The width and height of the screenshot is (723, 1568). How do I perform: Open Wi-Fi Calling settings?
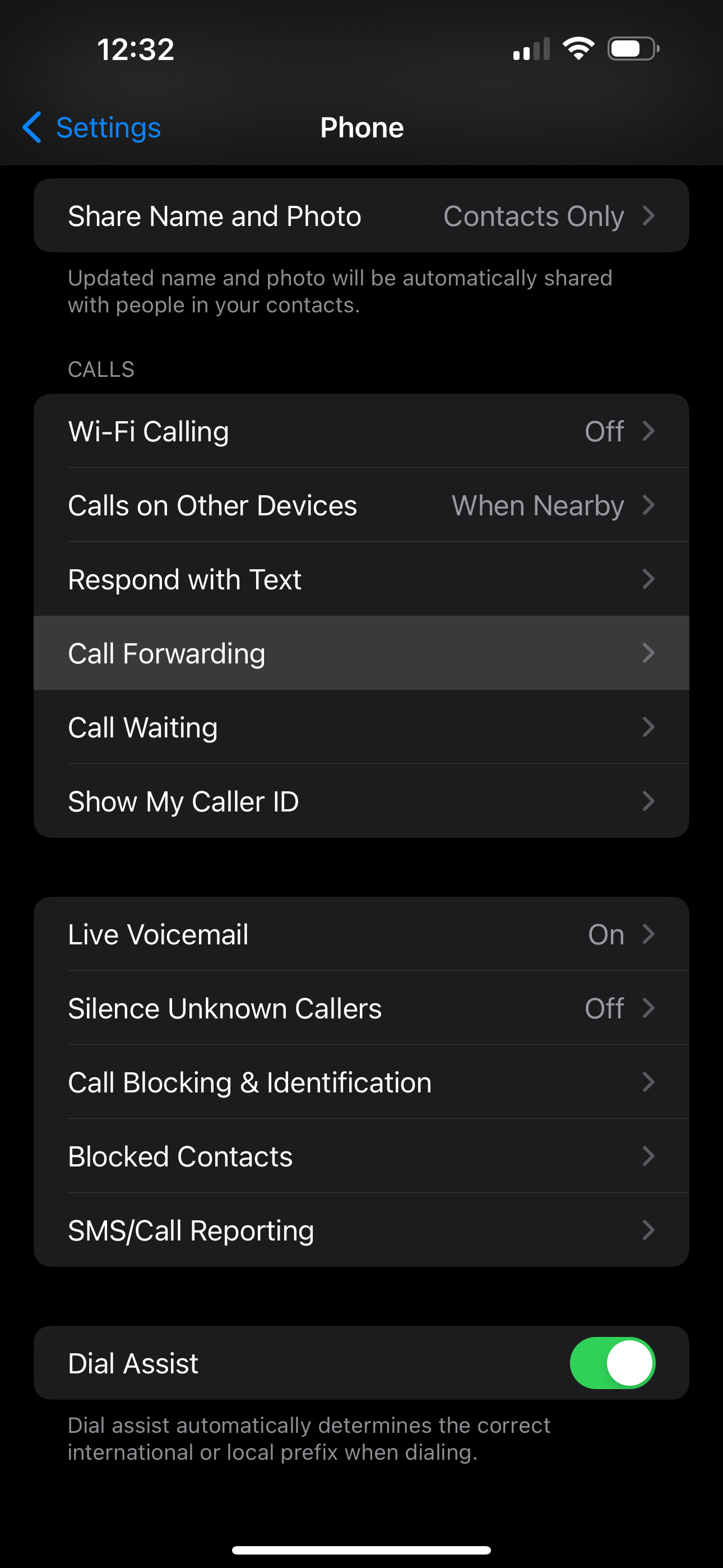tap(361, 432)
